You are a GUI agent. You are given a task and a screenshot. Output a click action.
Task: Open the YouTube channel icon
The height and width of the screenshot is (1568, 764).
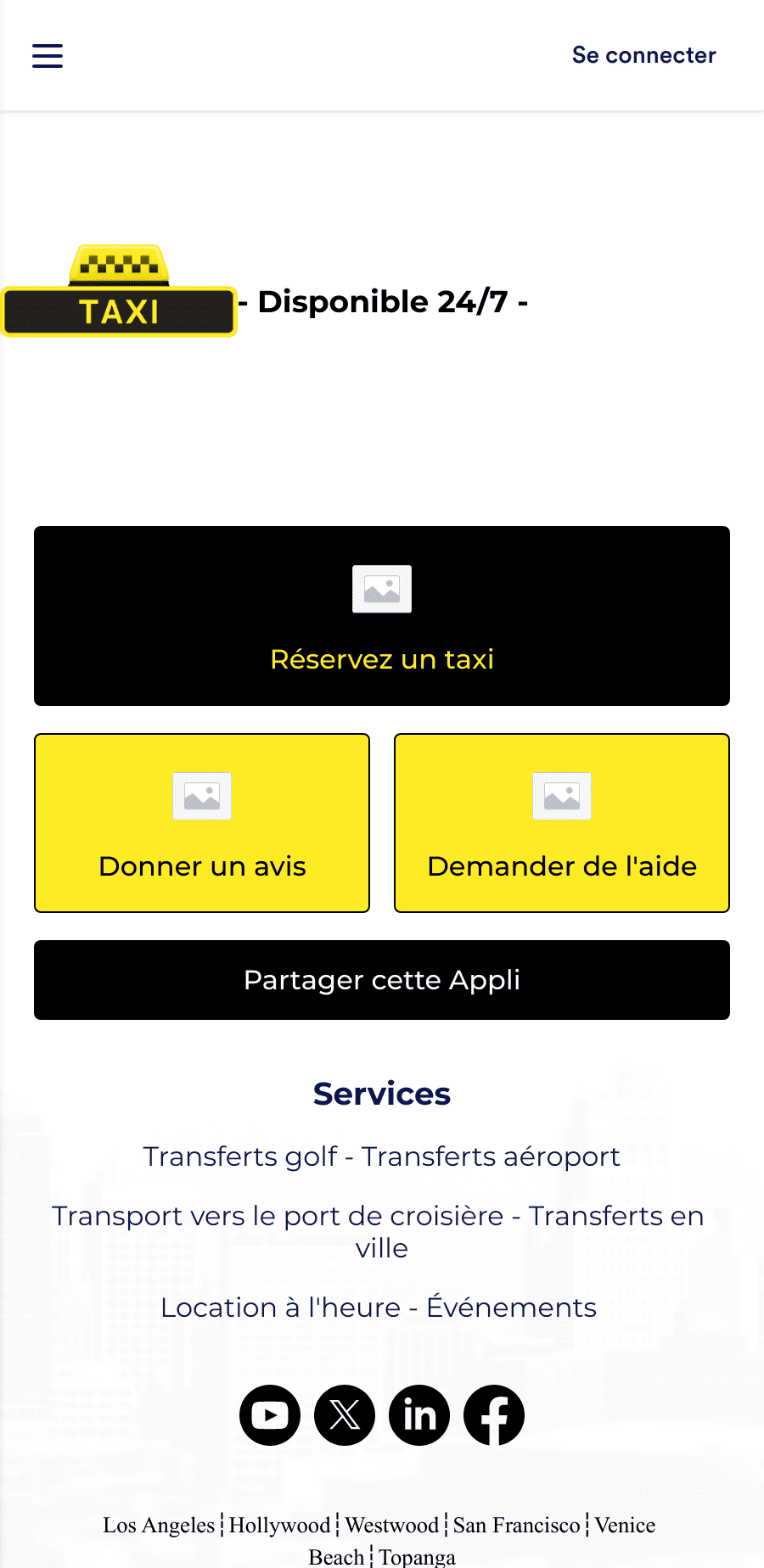coord(270,1415)
